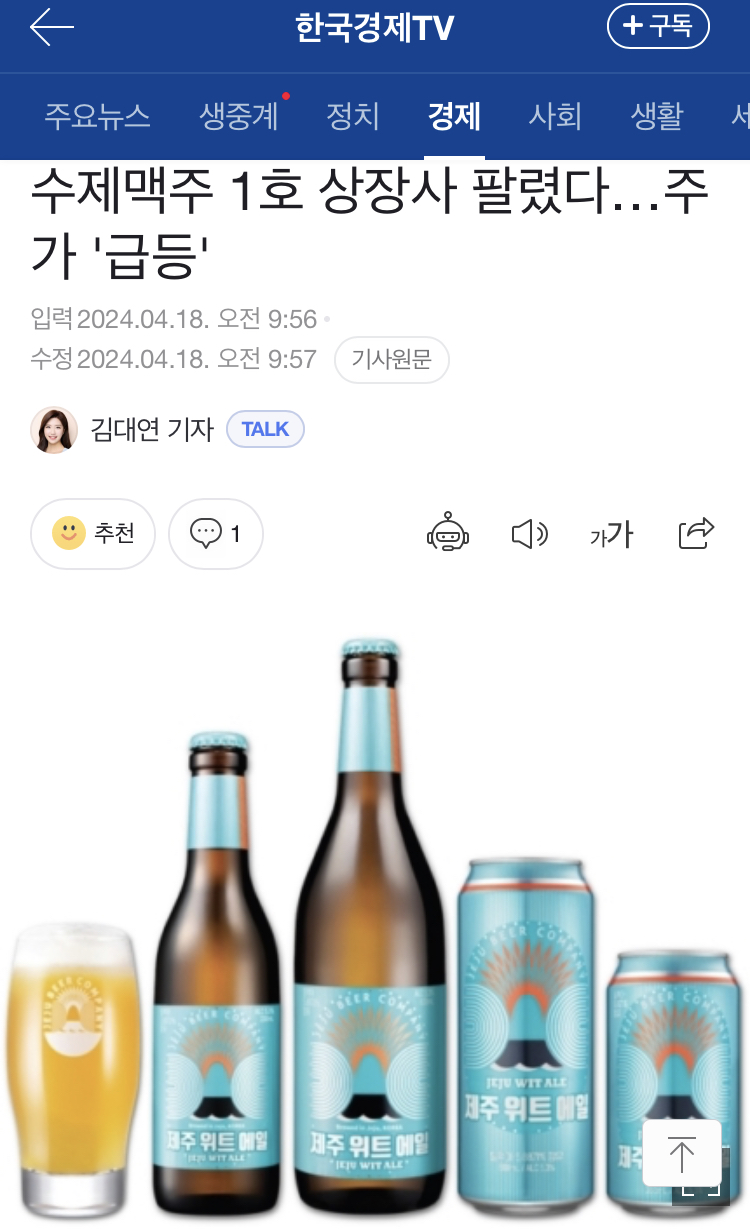
Task: Select the 정치 tab
Action: [x=353, y=117]
